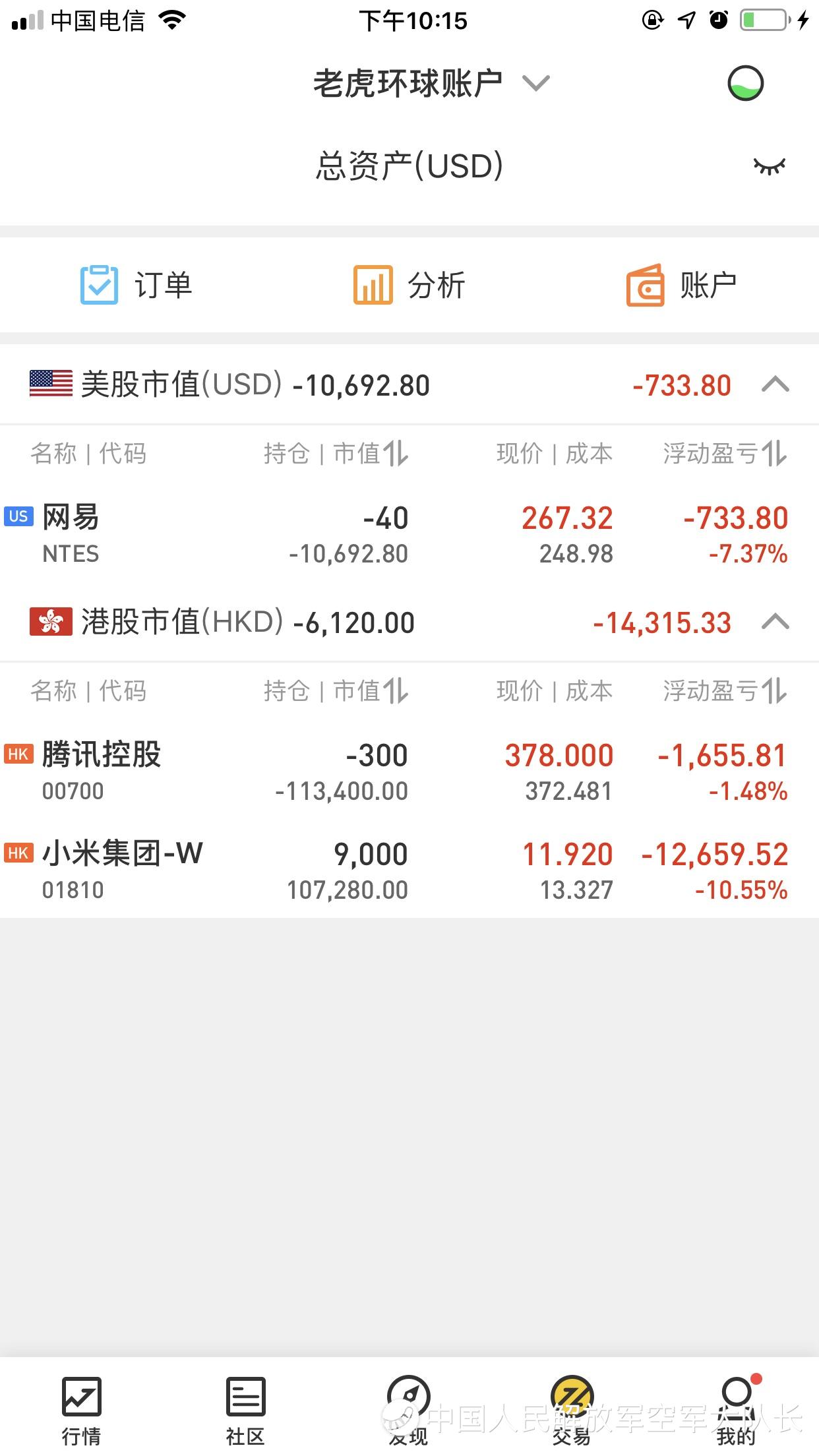The height and width of the screenshot is (1456, 819).
Task: Open 账户 account details
Action: [x=682, y=285]
